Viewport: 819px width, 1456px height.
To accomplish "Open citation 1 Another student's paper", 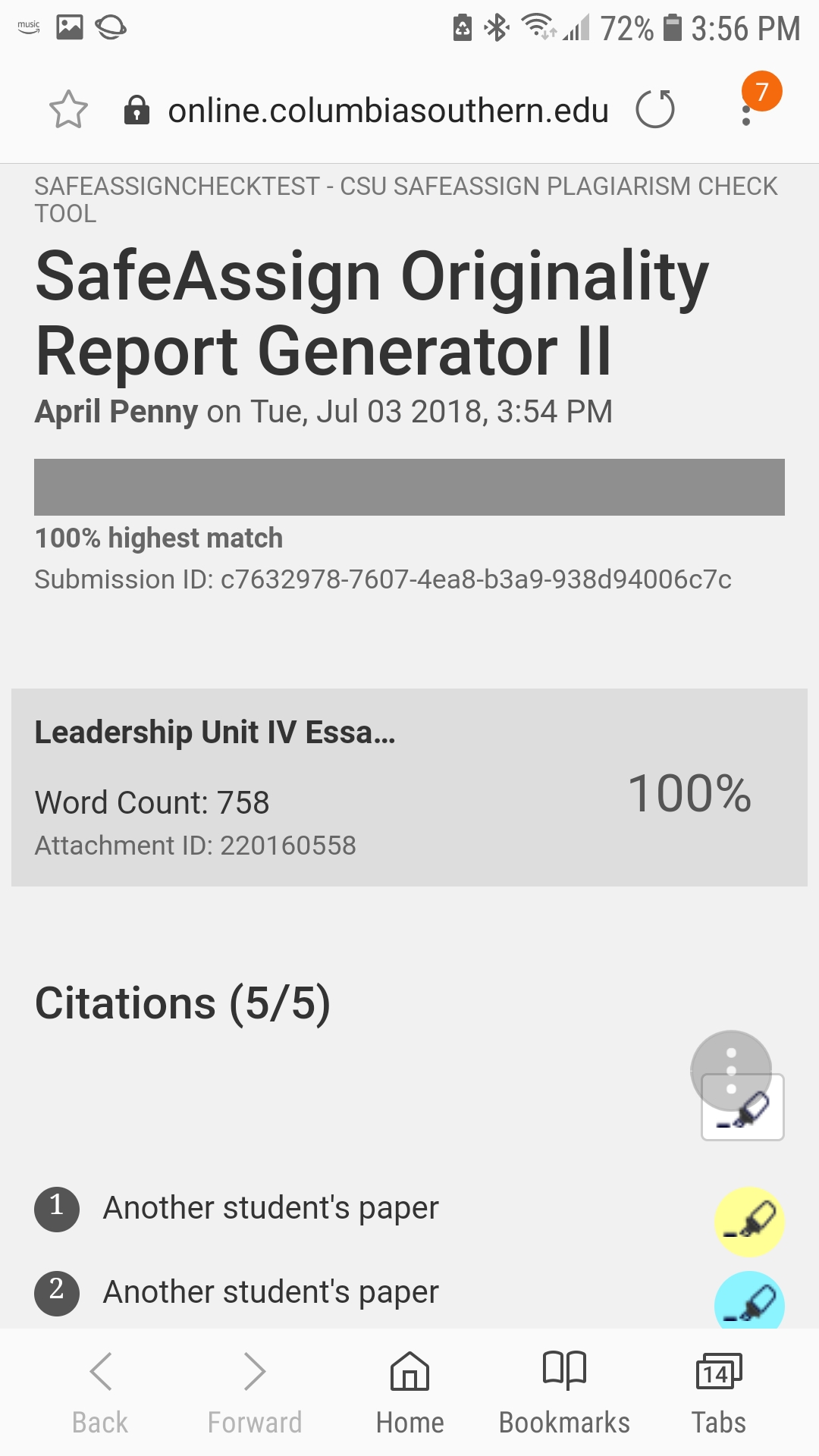I will click(x=271, y=1208).
